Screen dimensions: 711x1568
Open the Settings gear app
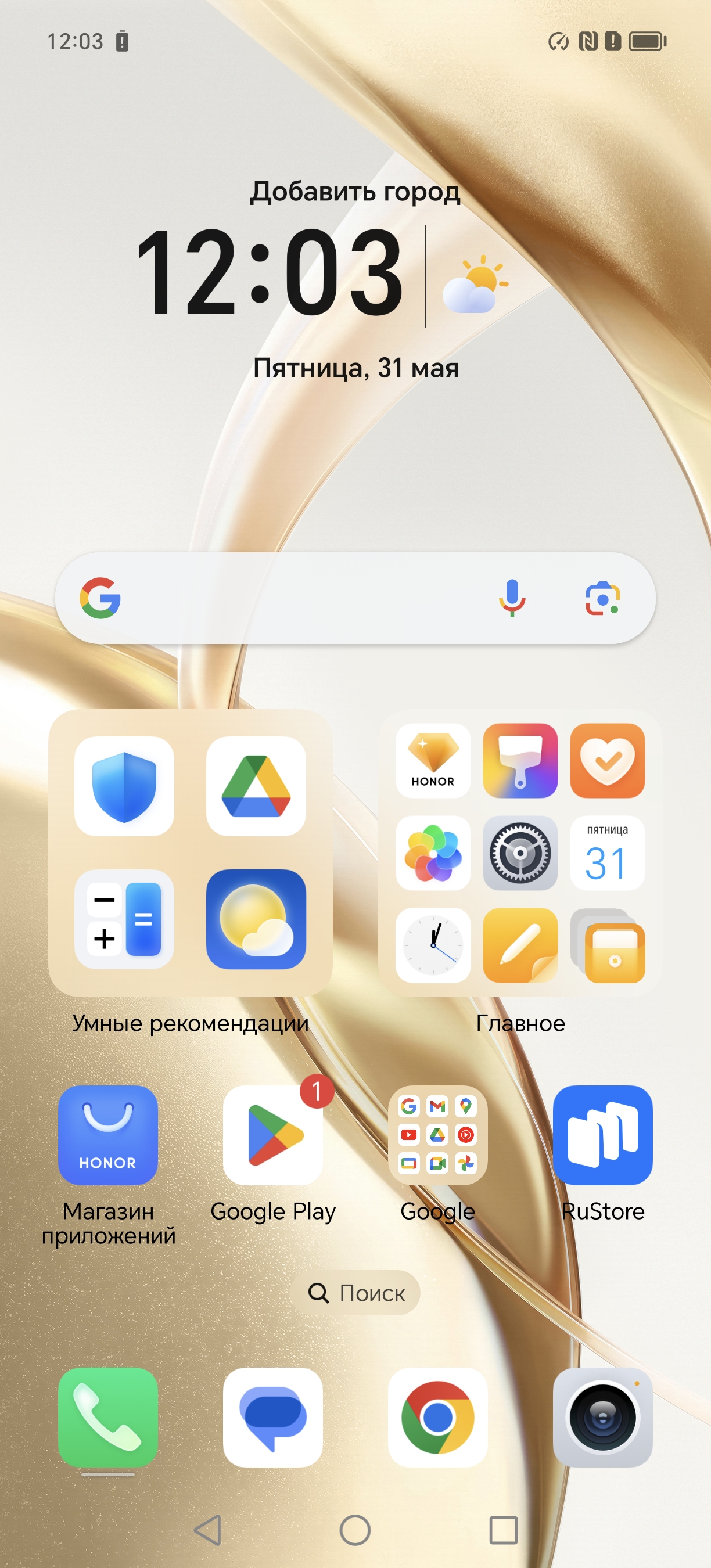pos(520,853)
